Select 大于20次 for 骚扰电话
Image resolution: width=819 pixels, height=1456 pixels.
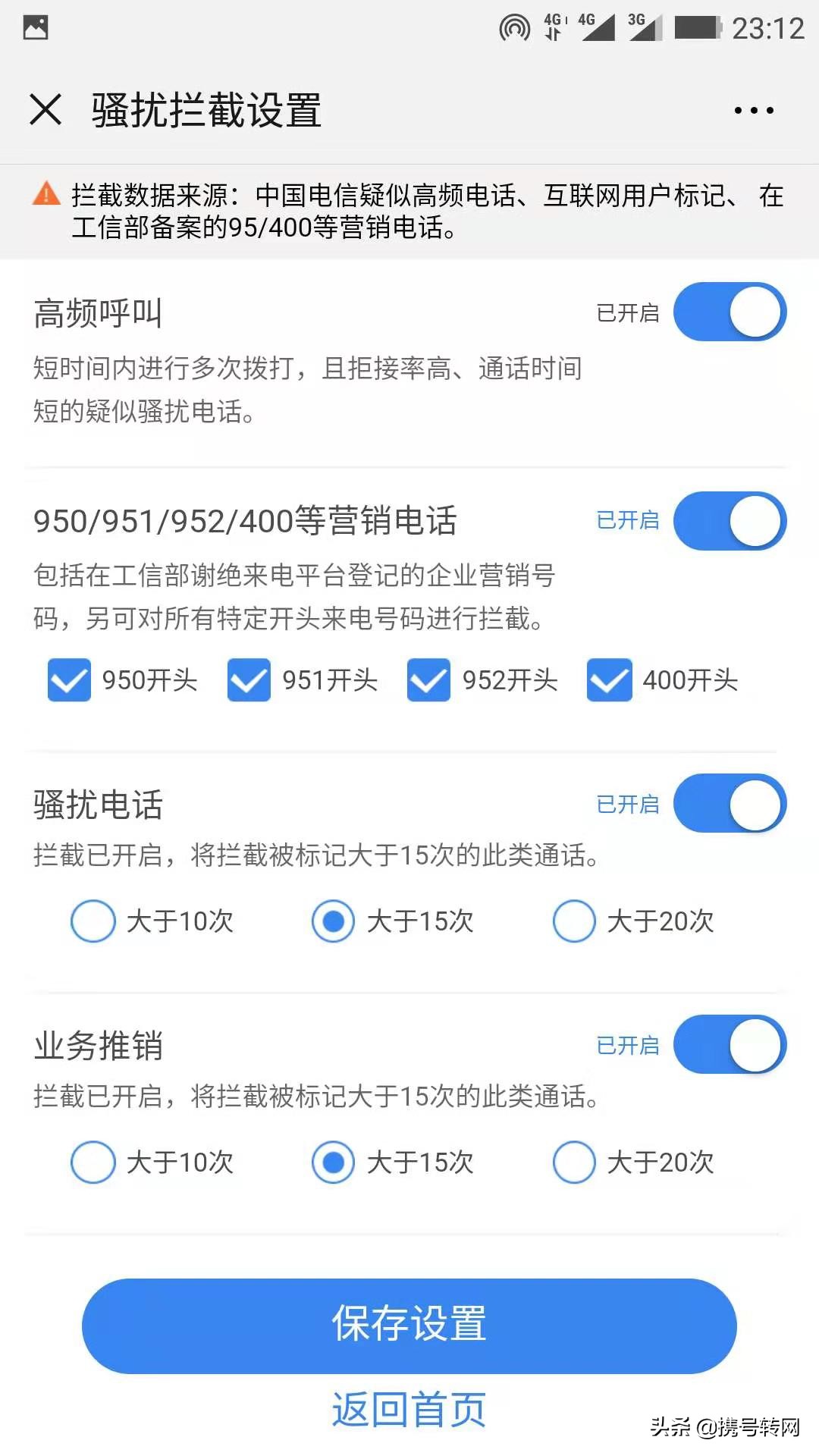click(574, 921)
